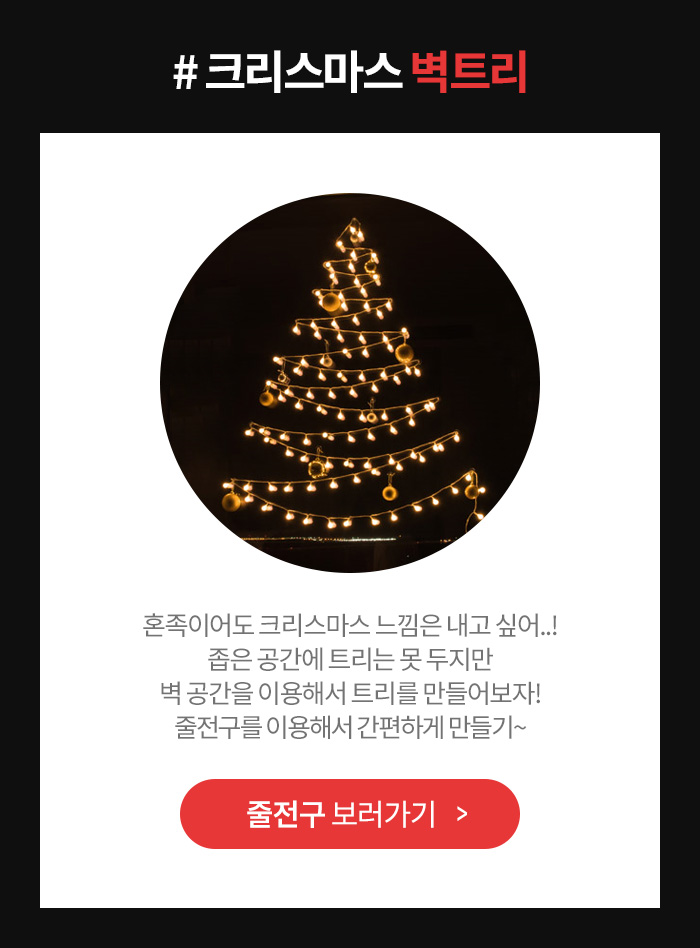Open the 줄전구 보러가기 button
Image resolution: width=700 pixels, height=948 pixels.
point(350,814)
